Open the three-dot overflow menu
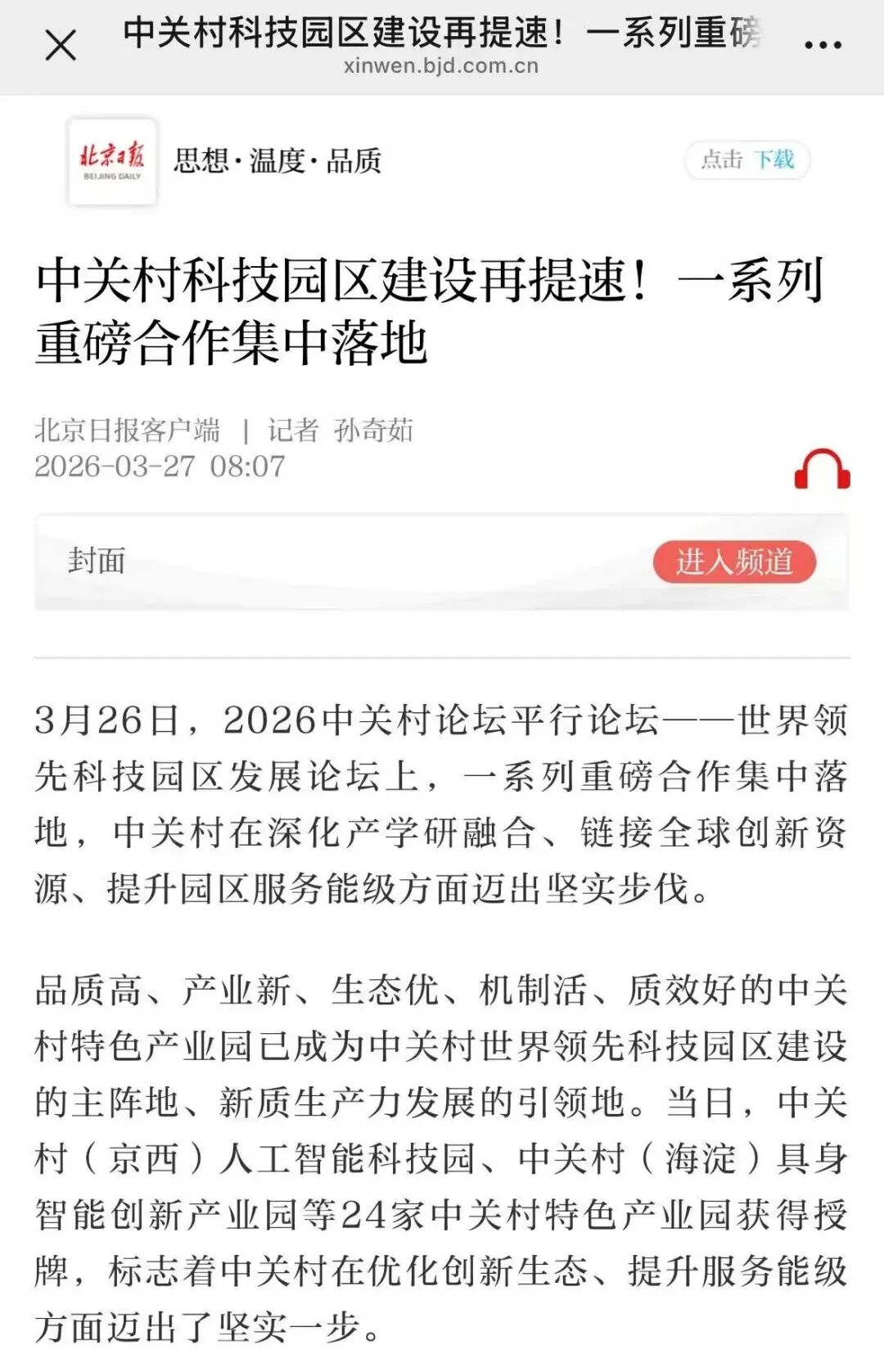Screen dimensions: 884x1372 823,45
